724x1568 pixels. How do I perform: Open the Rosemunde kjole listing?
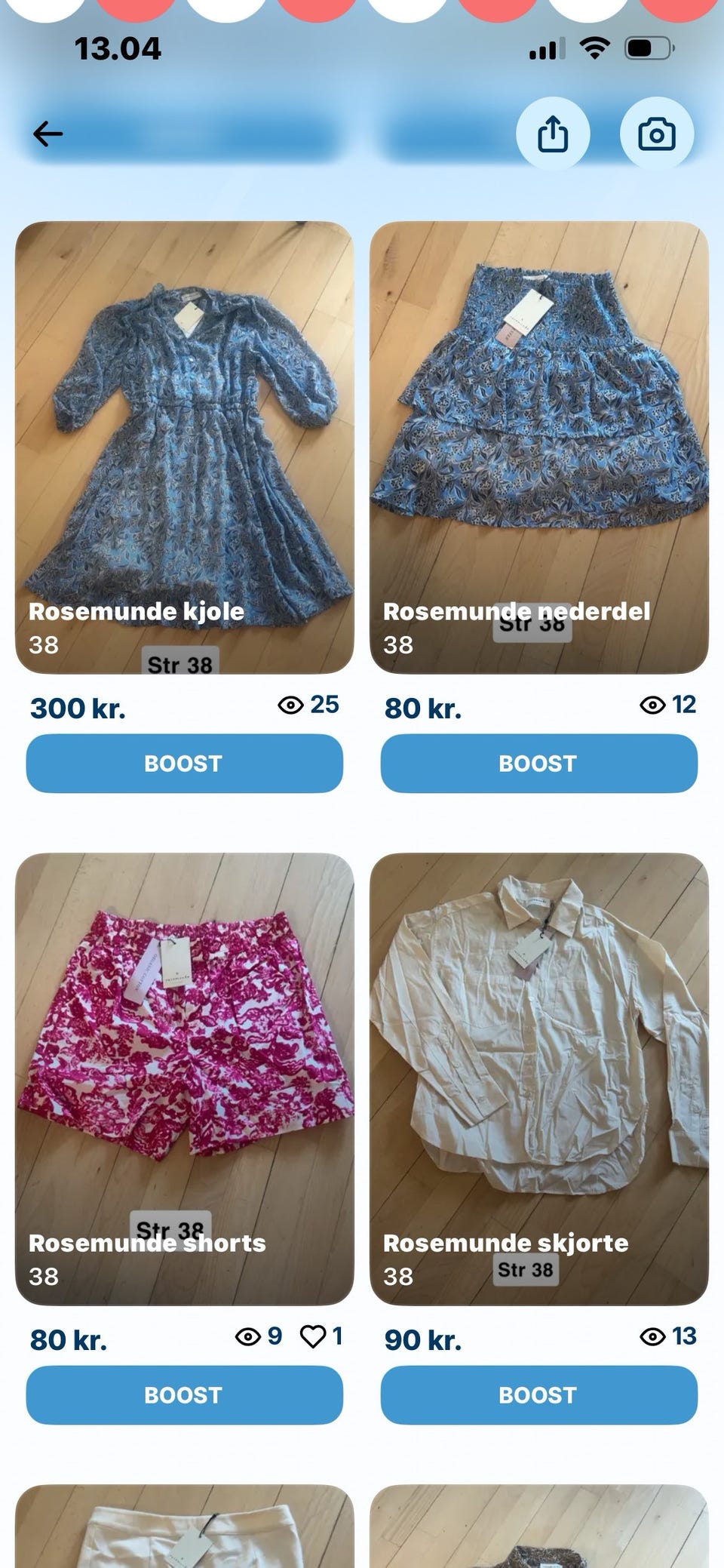click(x=183, y=445)
